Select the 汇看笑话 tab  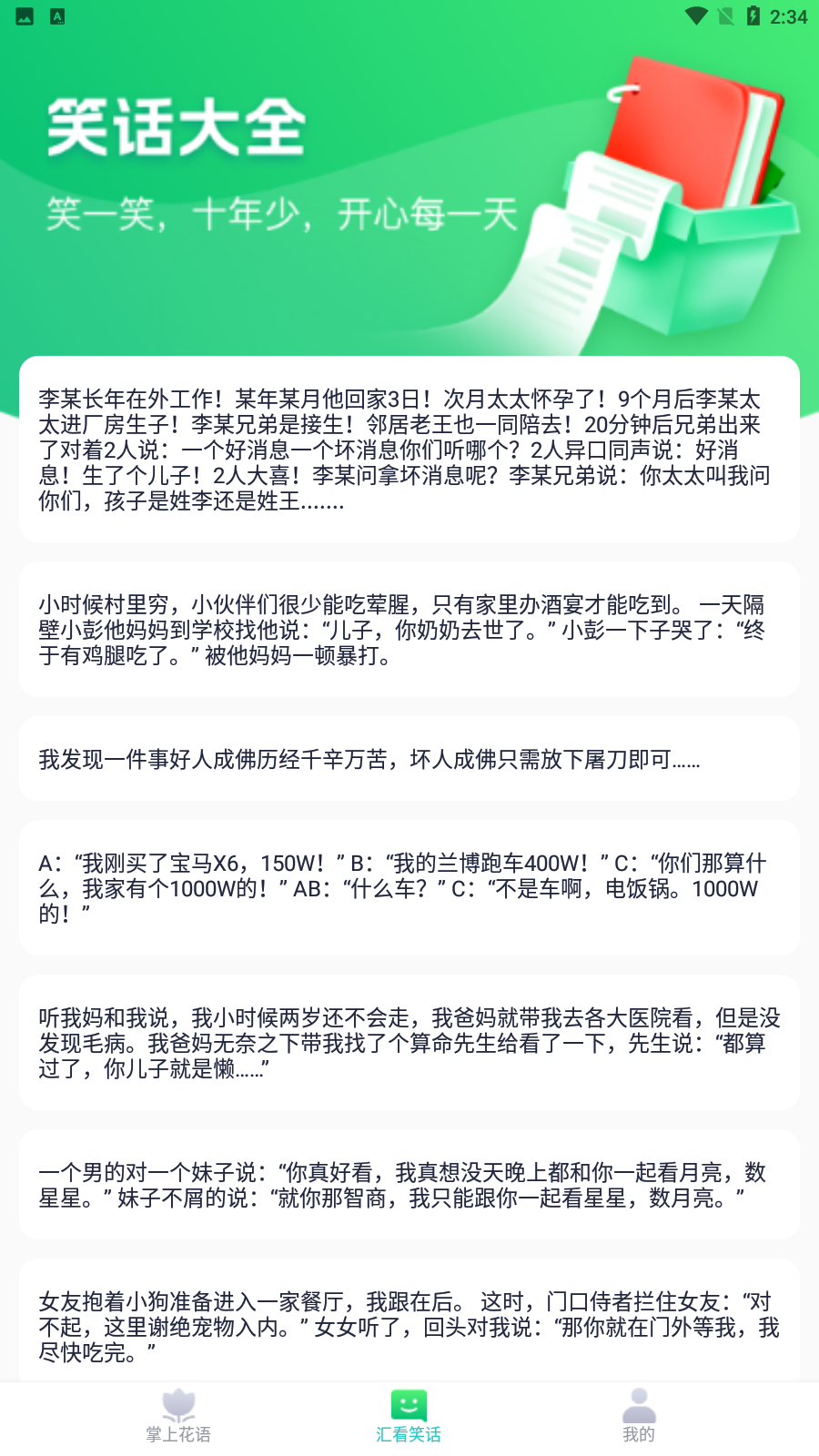pos(409,1417)
